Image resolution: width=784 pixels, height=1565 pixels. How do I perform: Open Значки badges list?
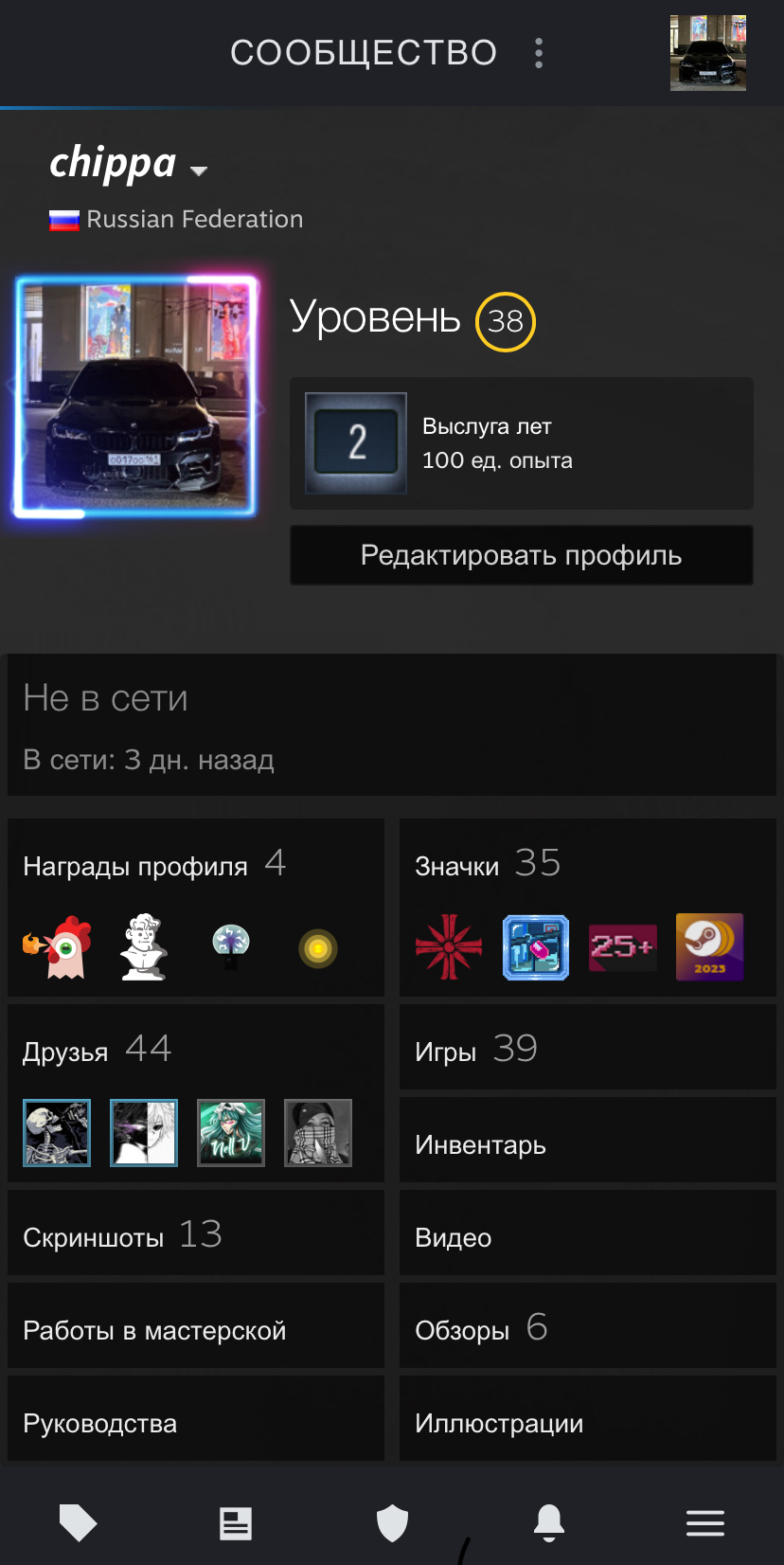[x=588, y=908]
